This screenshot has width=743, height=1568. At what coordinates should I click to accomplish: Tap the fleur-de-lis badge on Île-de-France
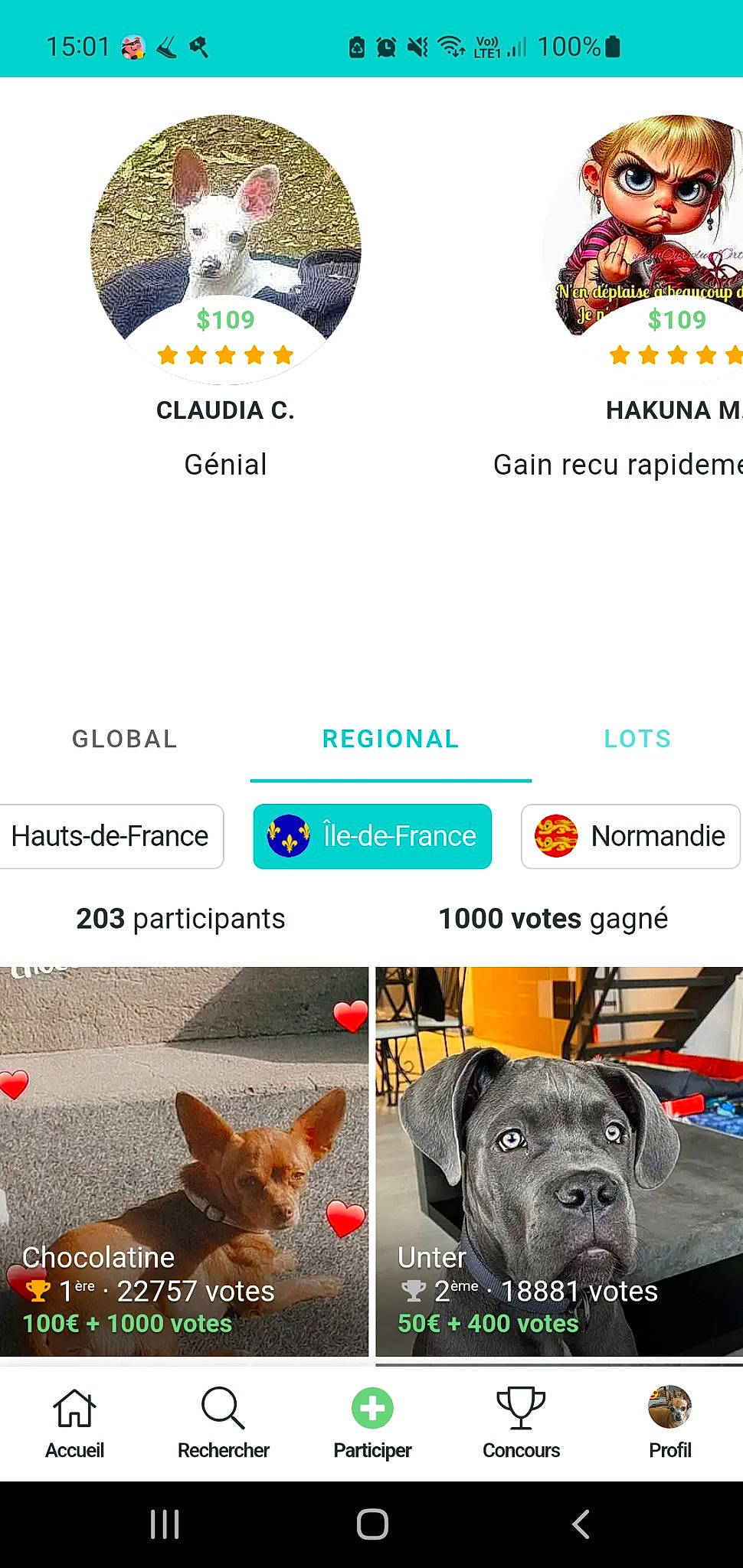point(287,837)
